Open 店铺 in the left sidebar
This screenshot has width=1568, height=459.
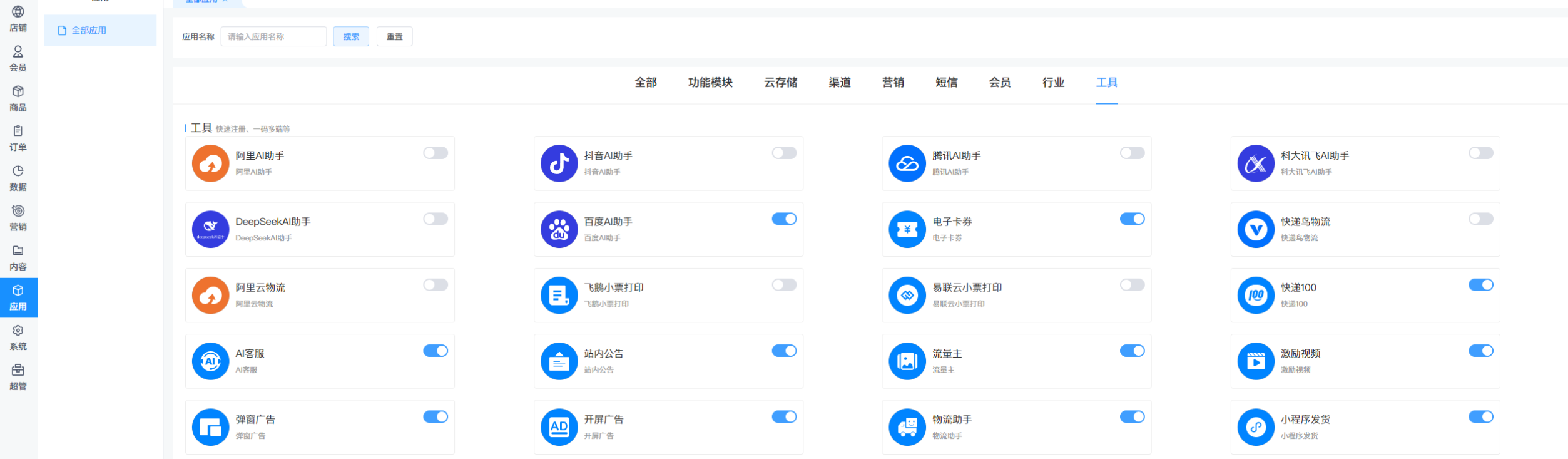[18, 19]
